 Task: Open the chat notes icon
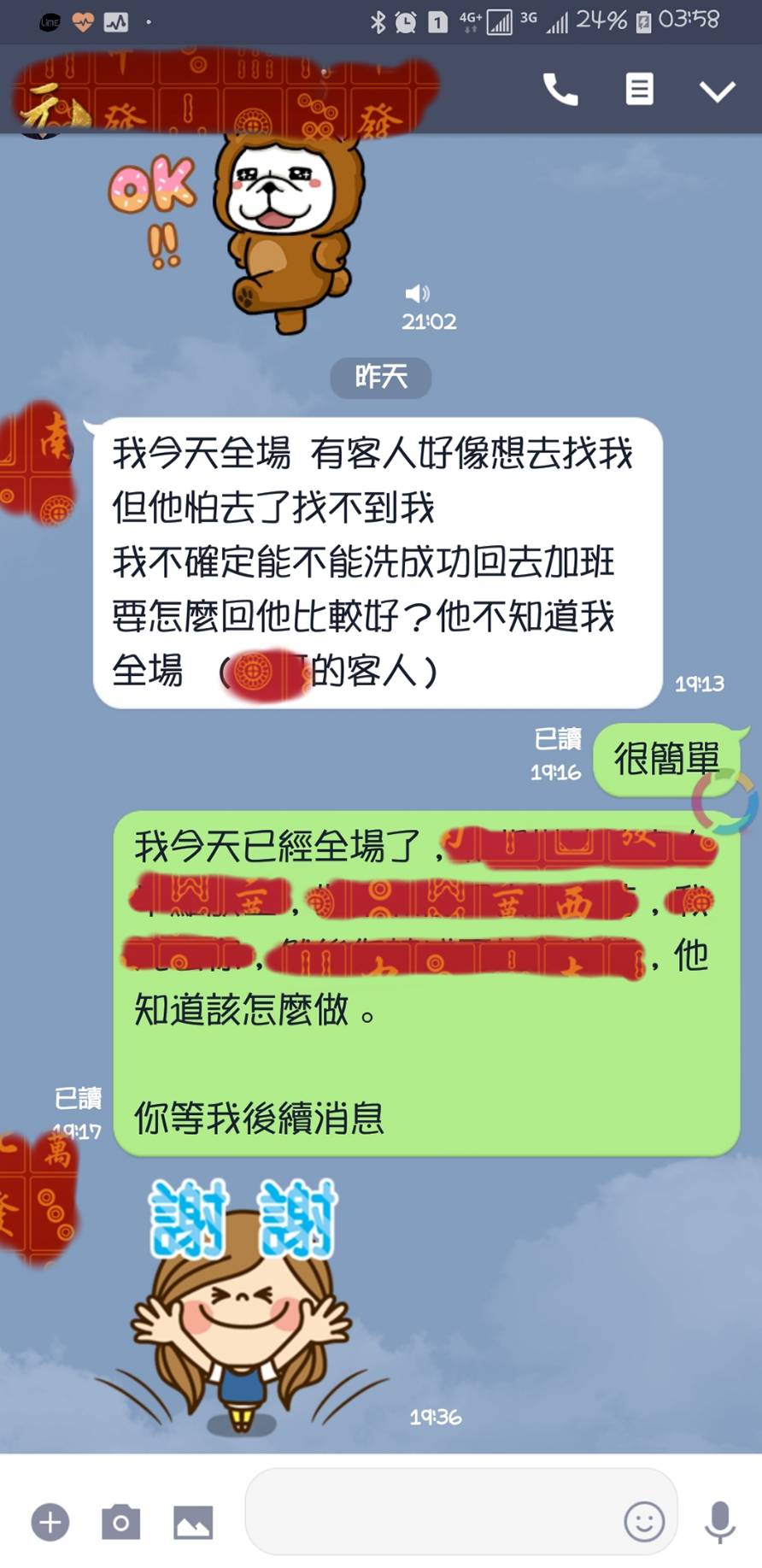(x=639, y=89)
